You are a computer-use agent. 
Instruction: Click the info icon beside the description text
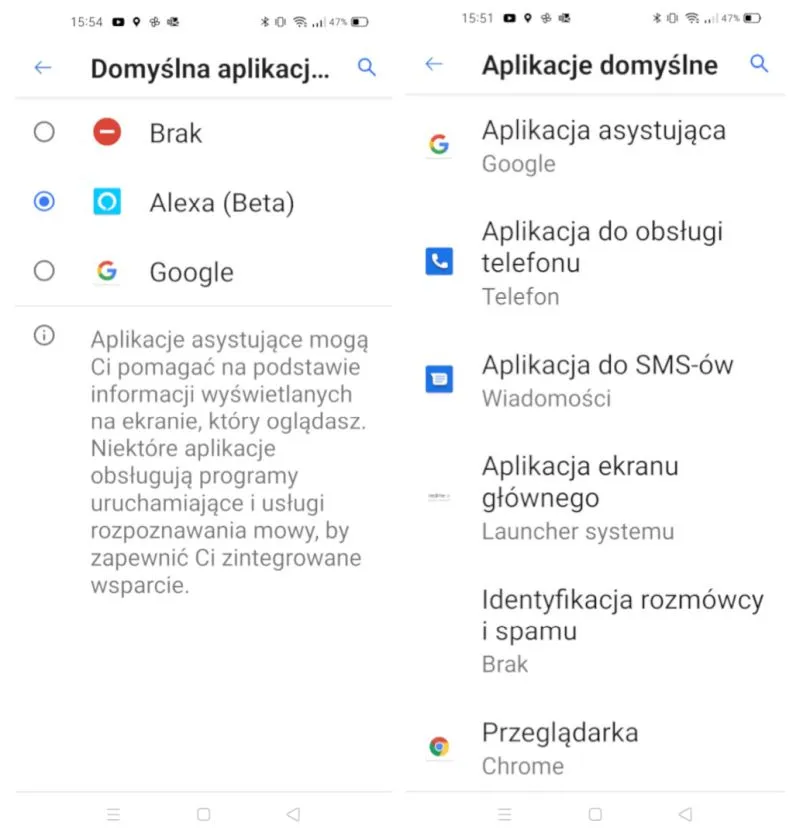pos(44,337)
